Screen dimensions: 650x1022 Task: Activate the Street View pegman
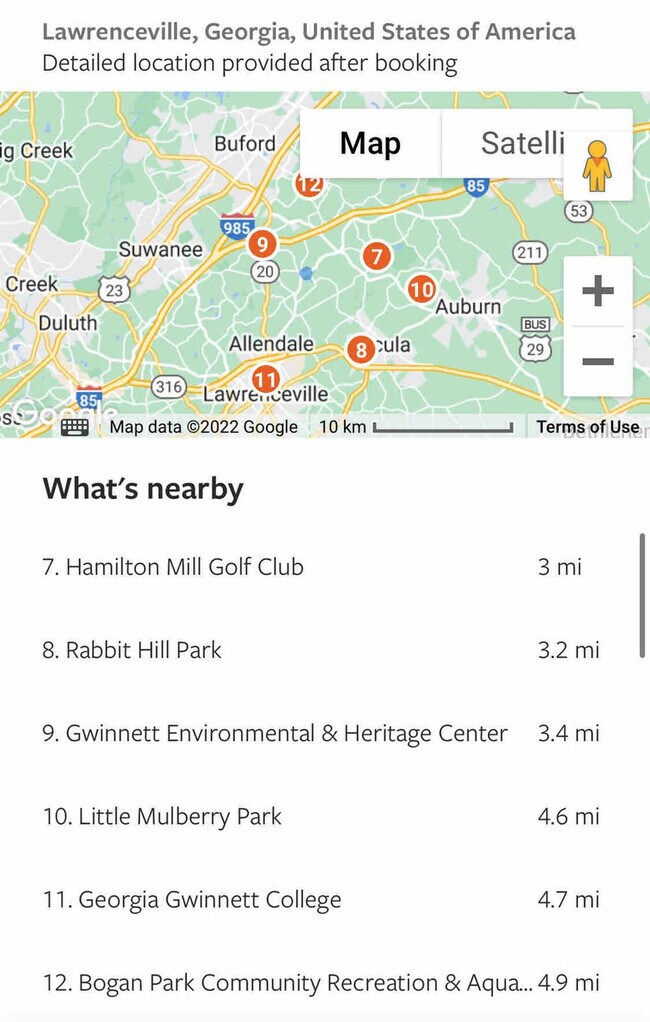click(x=597, y=166)
